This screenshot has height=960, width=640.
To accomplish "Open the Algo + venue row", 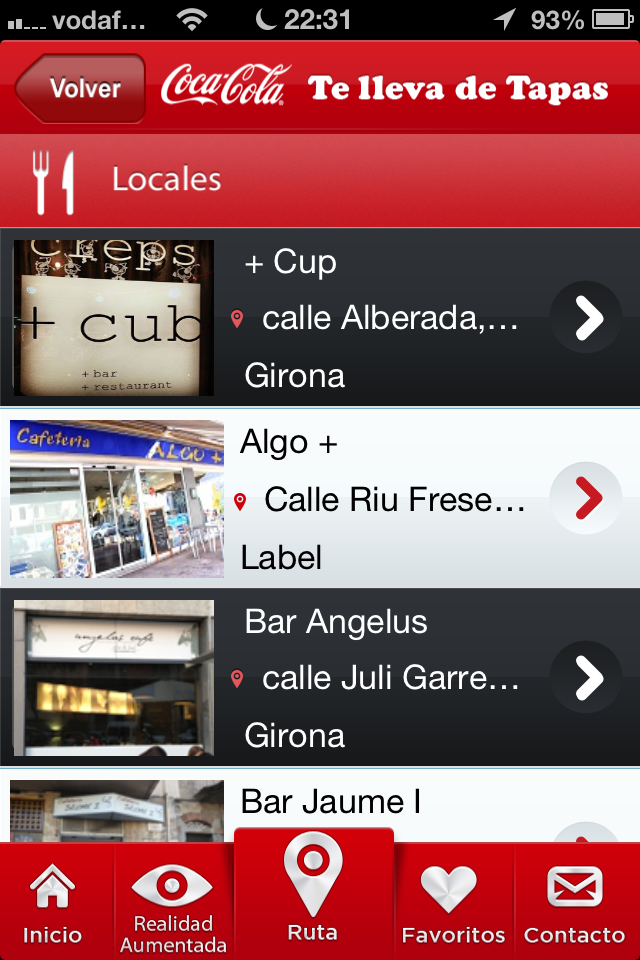I will click(x=320, y=498).
